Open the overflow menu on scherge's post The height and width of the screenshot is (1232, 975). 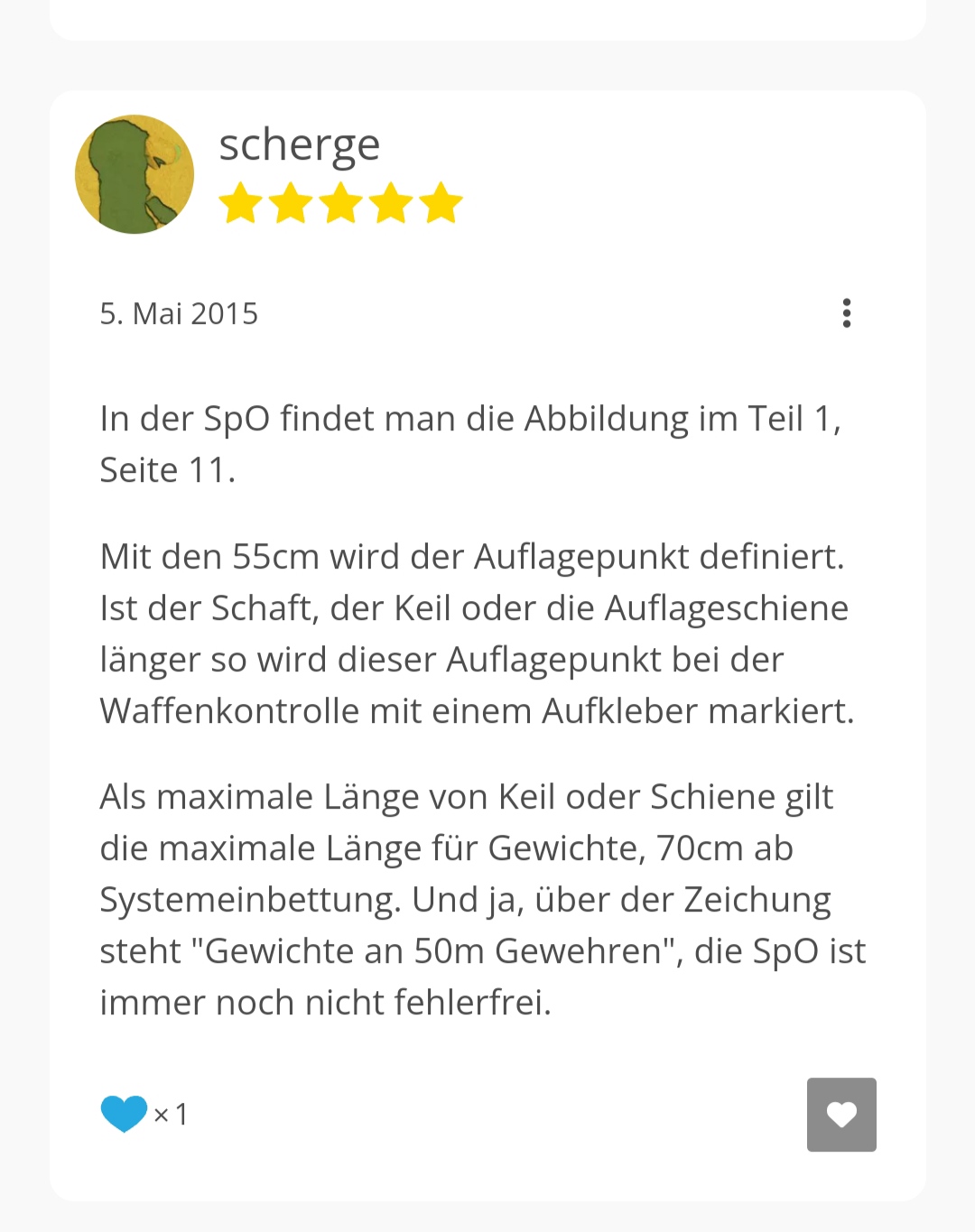pyautogui.click(x=846, y=313)
